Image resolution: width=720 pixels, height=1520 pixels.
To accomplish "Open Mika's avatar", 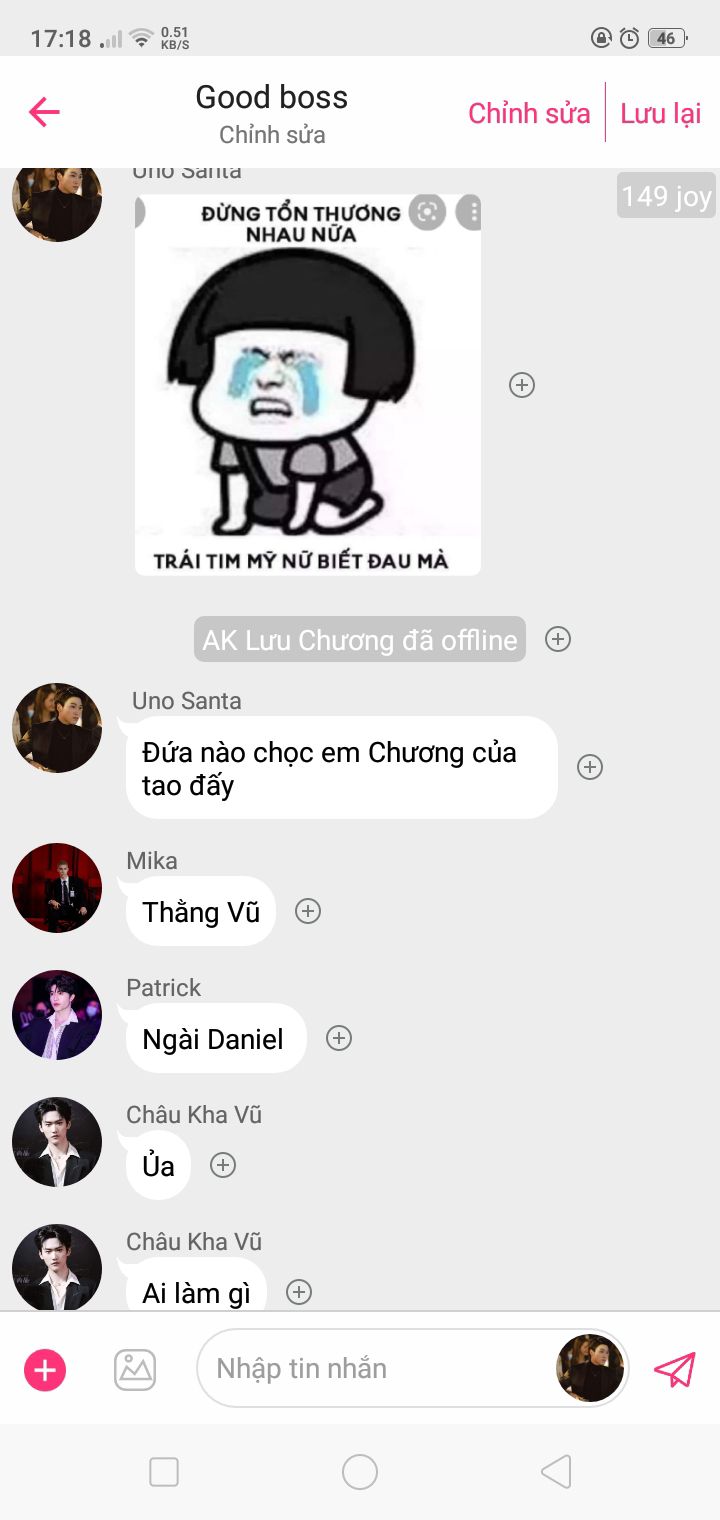I will tap(57, 888).
